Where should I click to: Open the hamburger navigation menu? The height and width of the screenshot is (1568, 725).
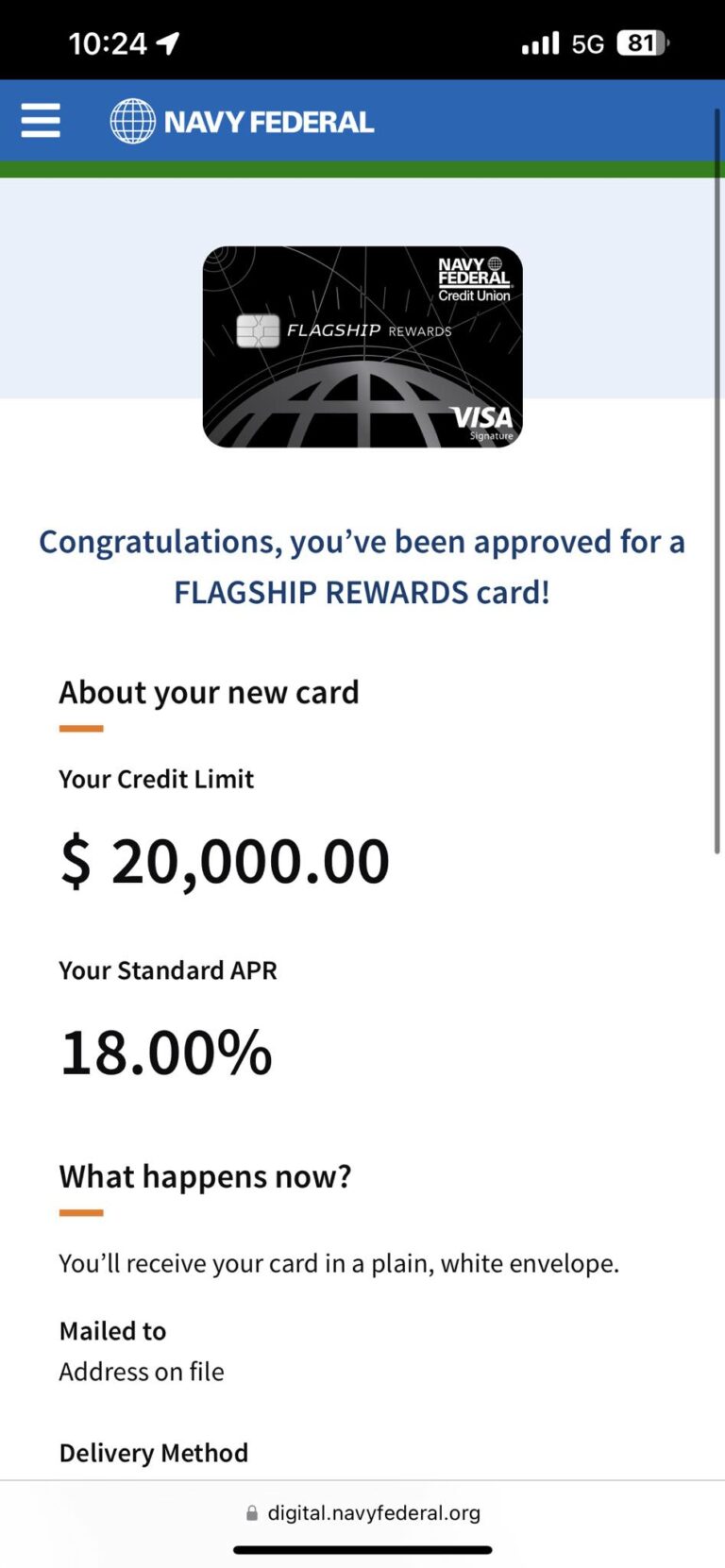41,121
